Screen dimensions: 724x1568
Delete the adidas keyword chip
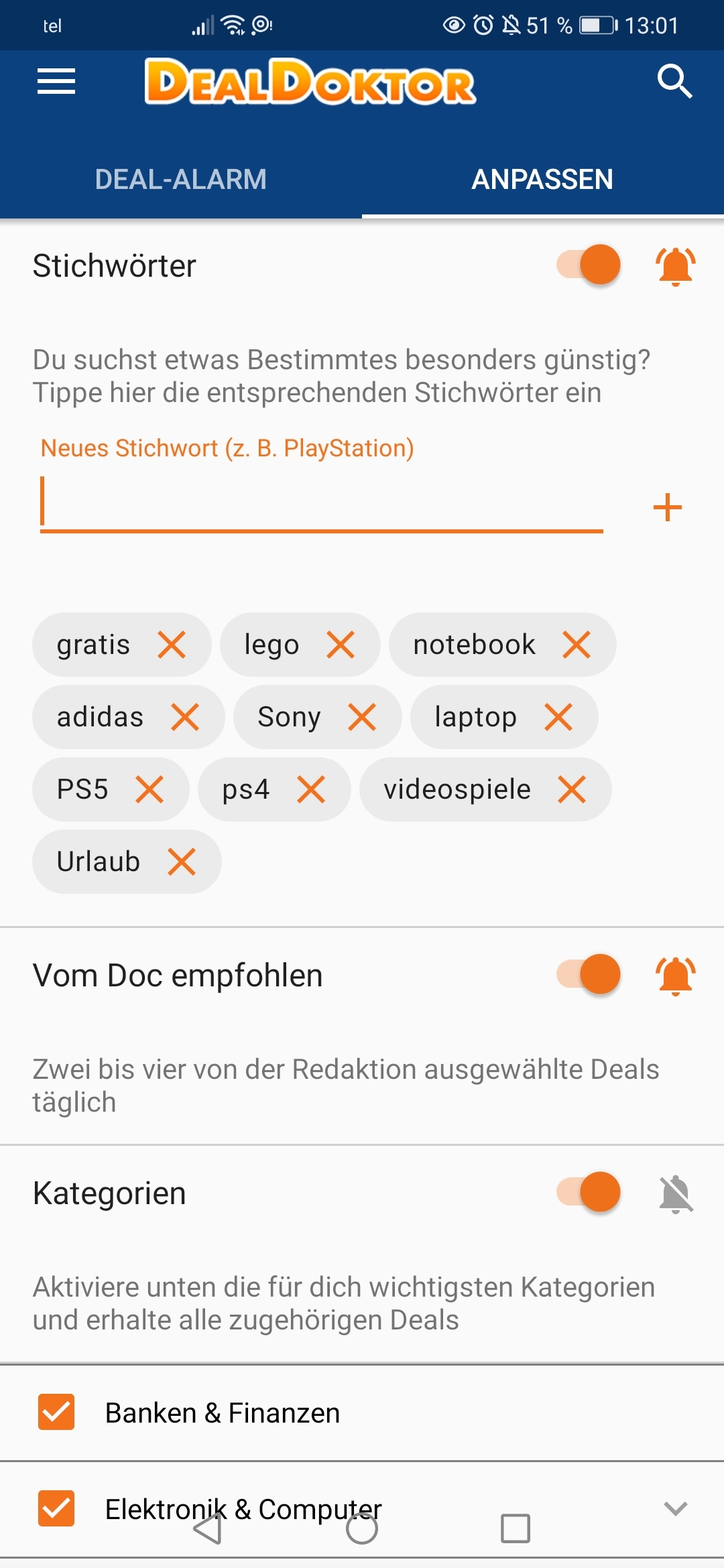185,717
